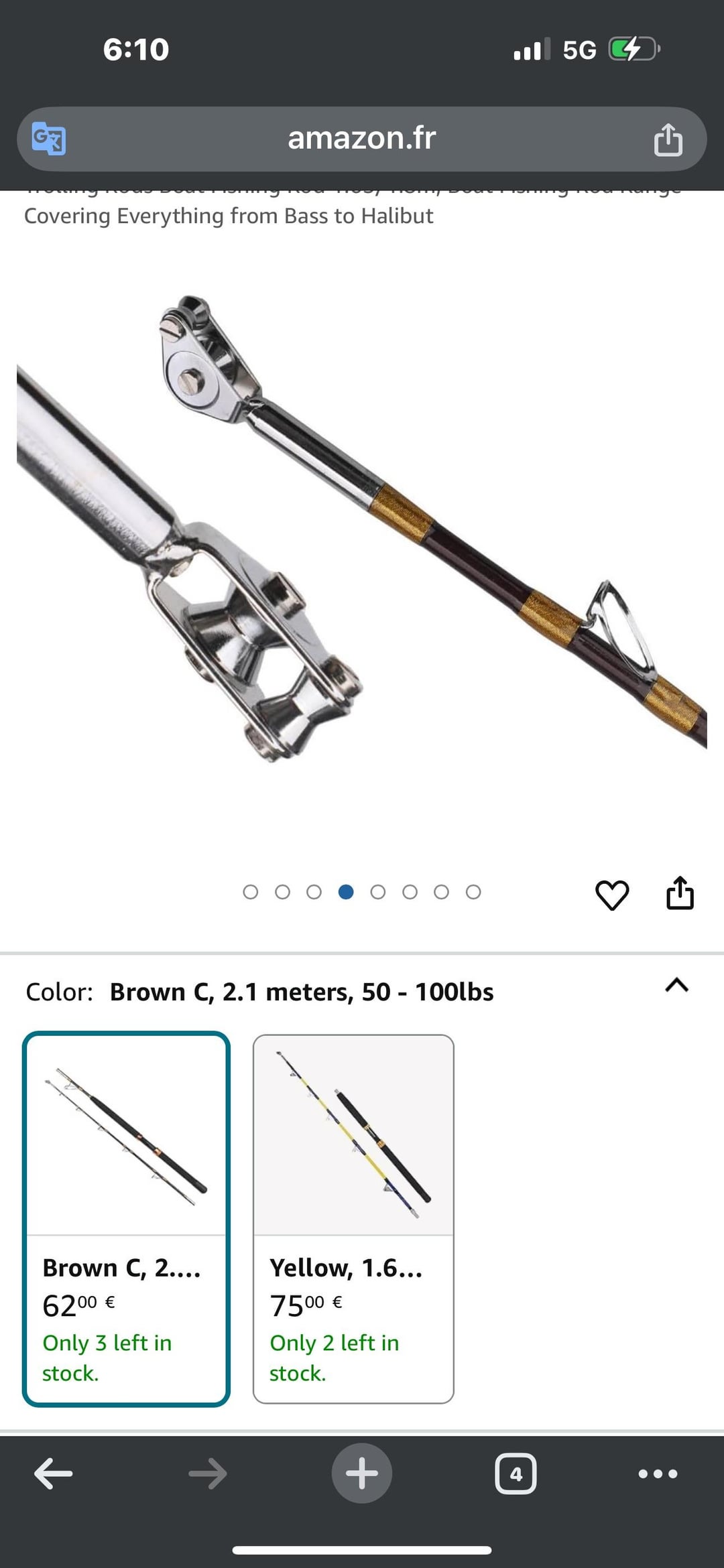This screenshot has width=724, height=1568.
Task: Add this fishing rod to wishlist
Action: [611, 895]
